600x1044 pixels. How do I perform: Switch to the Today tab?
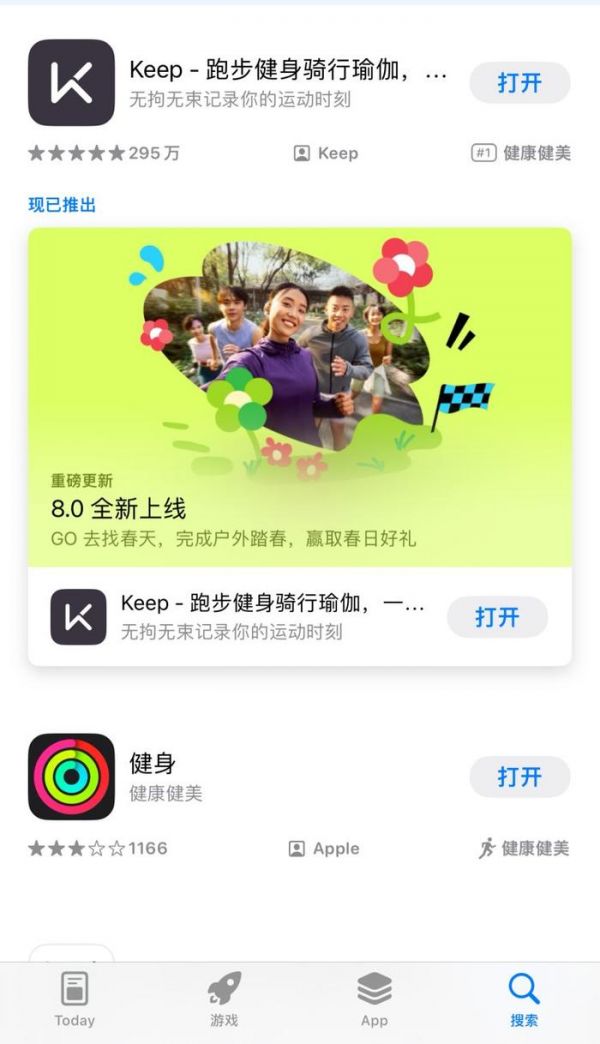pyautogui.click(x=75, y=999)
